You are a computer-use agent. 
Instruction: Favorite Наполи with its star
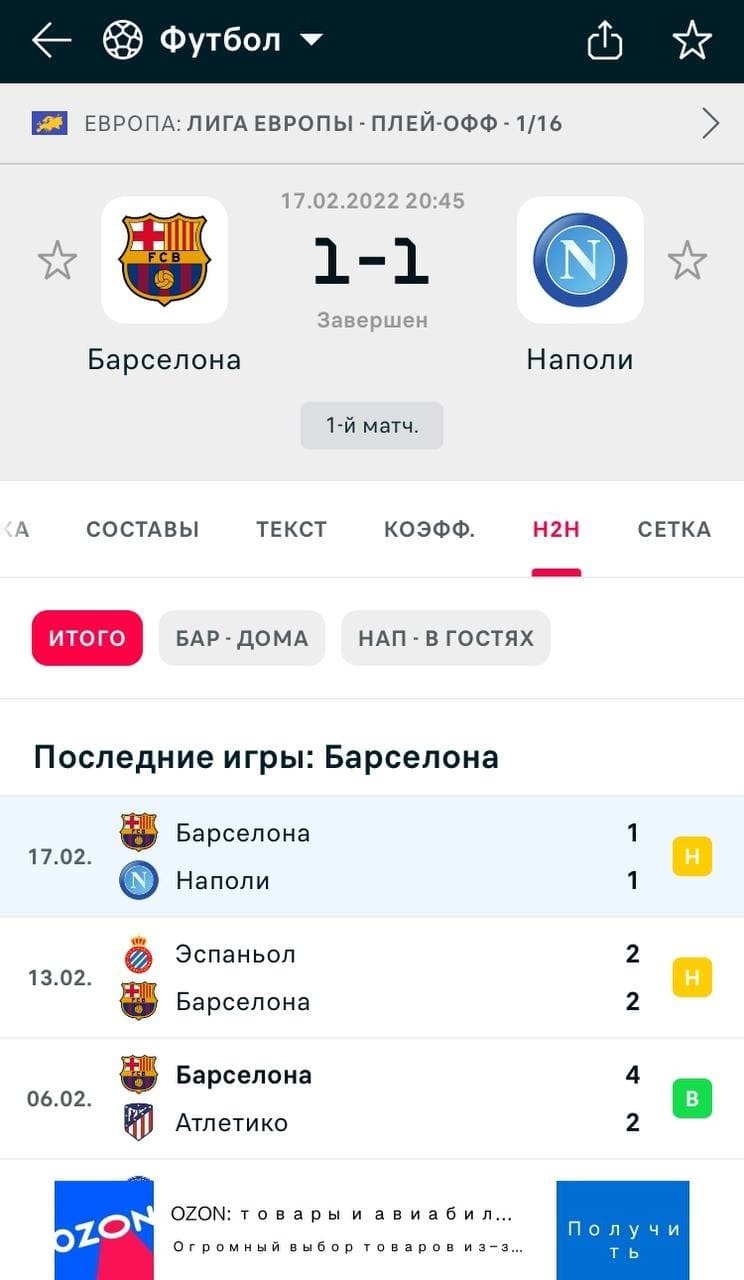click(687, 261)
